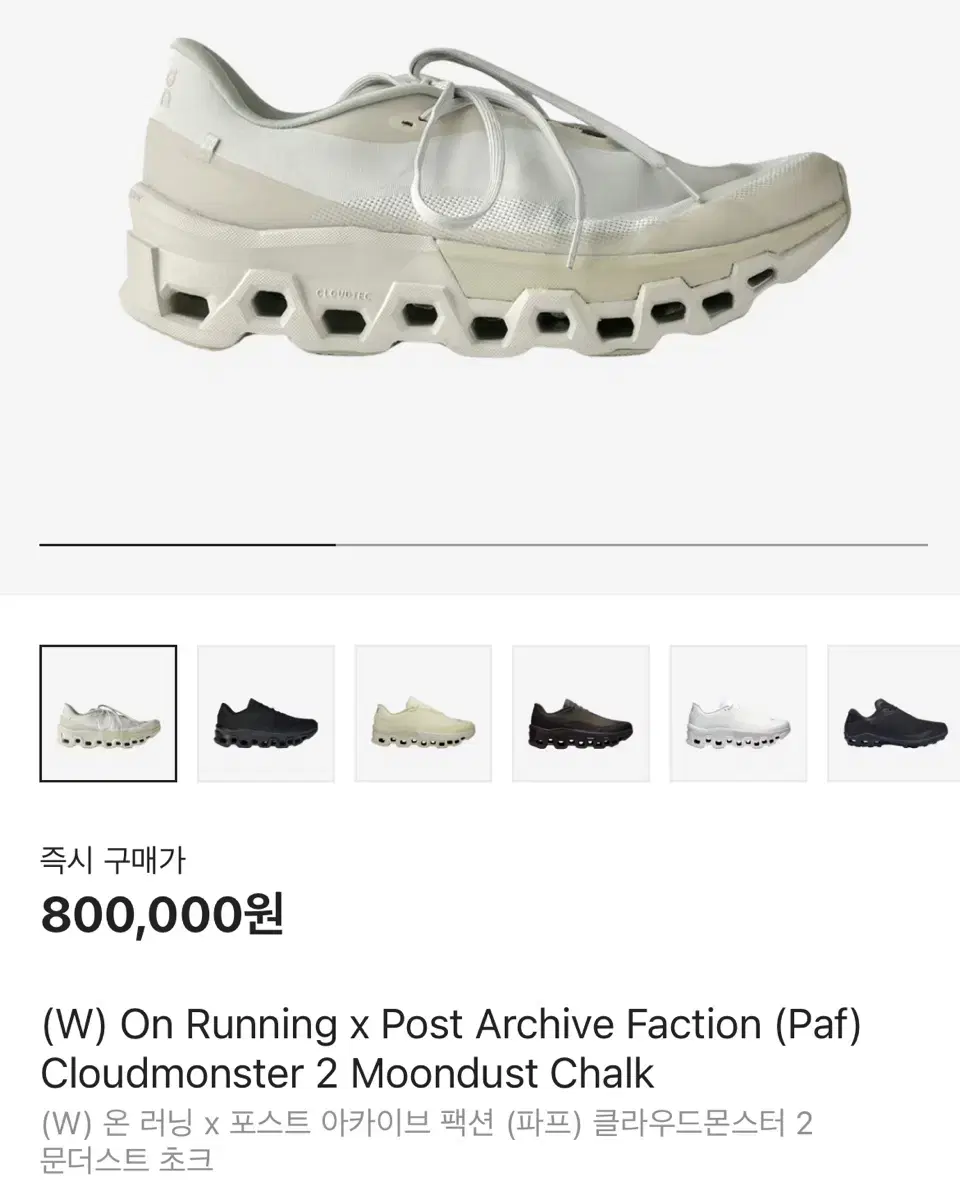Click the highlighted Moondust Chalk thumbnail
The image size is (960, 1200).
[x=108, y=712]
